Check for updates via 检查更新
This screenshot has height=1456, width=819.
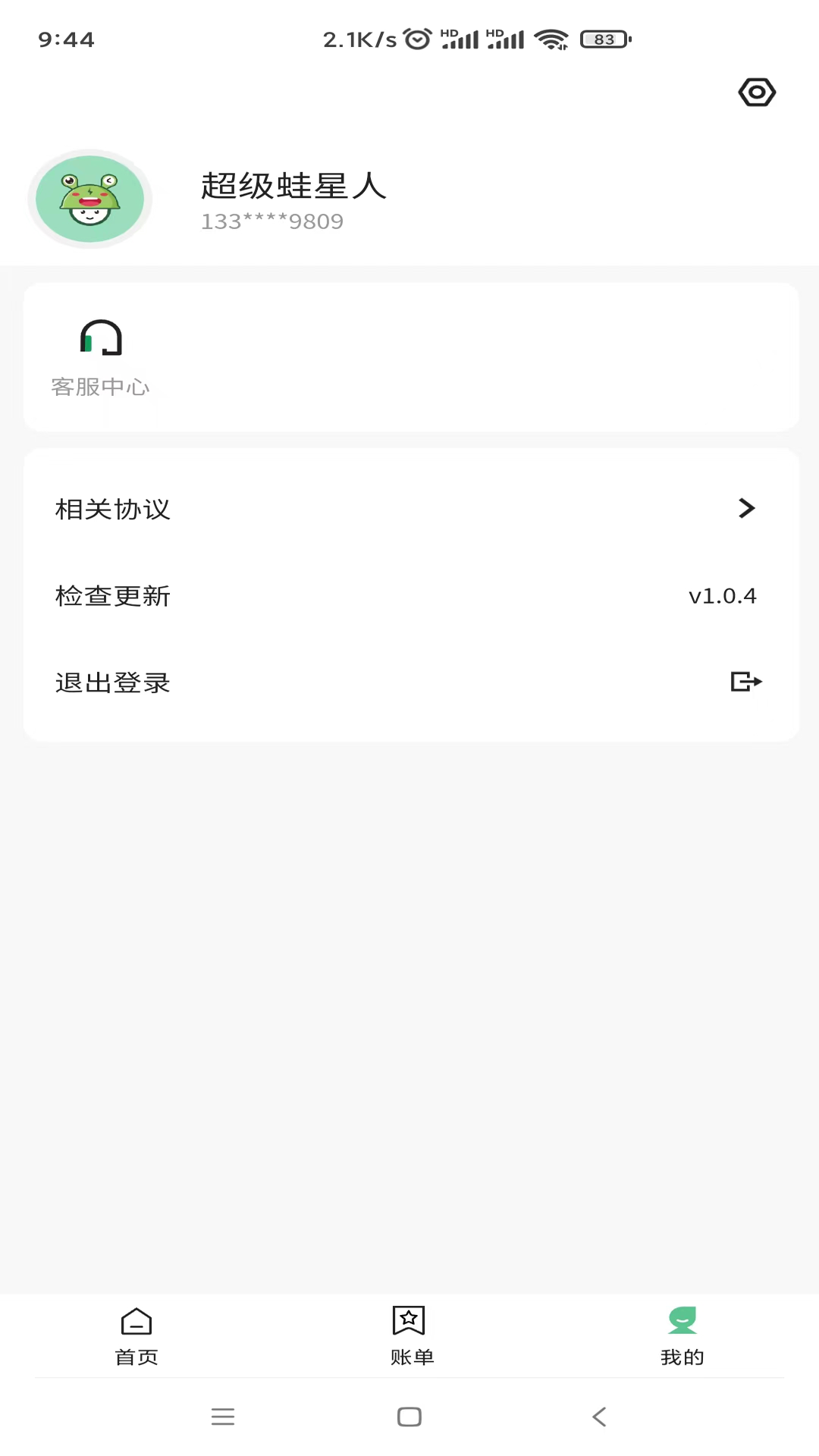(411, 596)
